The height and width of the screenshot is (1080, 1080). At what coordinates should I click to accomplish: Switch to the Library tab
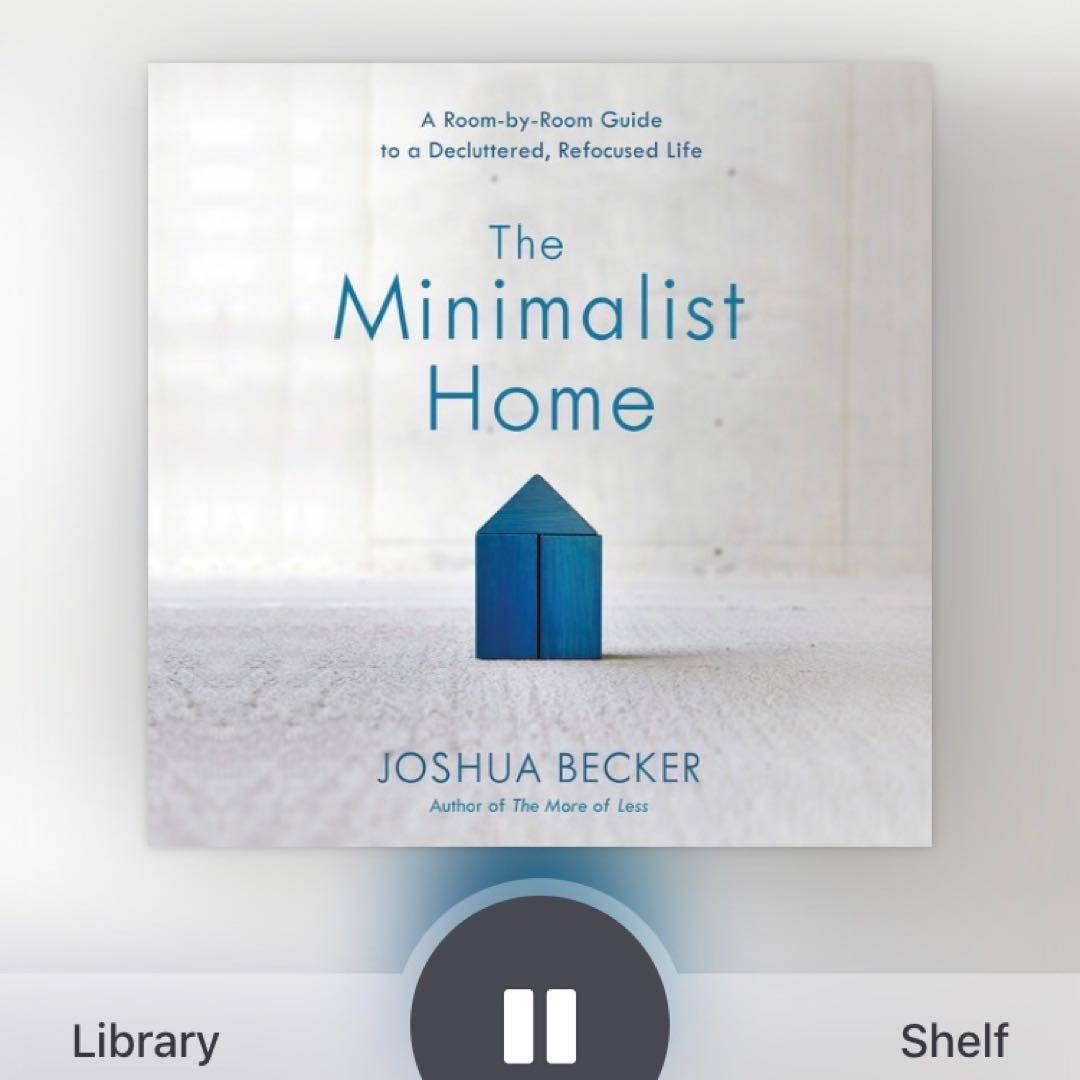point(145,1041)
